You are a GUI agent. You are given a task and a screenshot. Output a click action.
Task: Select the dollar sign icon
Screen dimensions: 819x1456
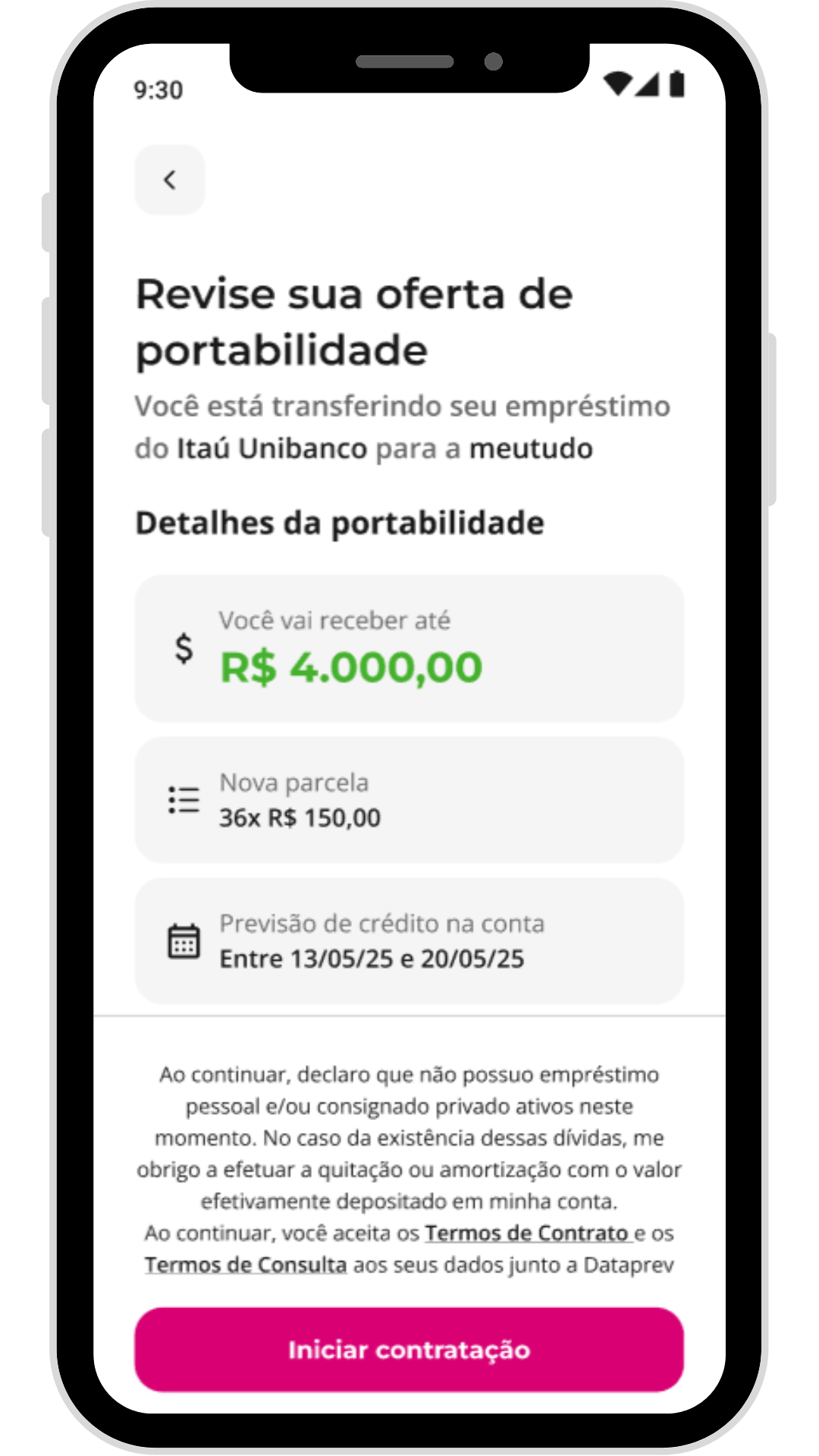click(182, 651)
